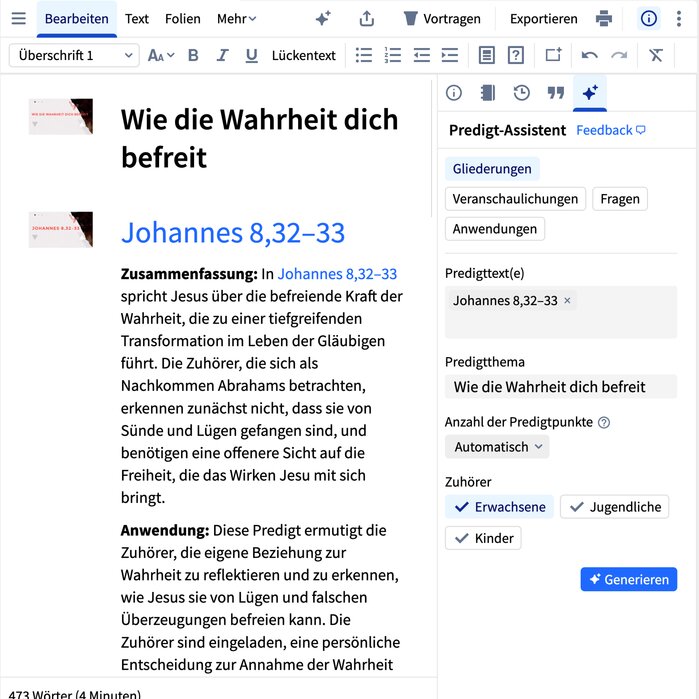Tap the share upload icon
This screenshot has height=699, width=699.
(367, 19)
